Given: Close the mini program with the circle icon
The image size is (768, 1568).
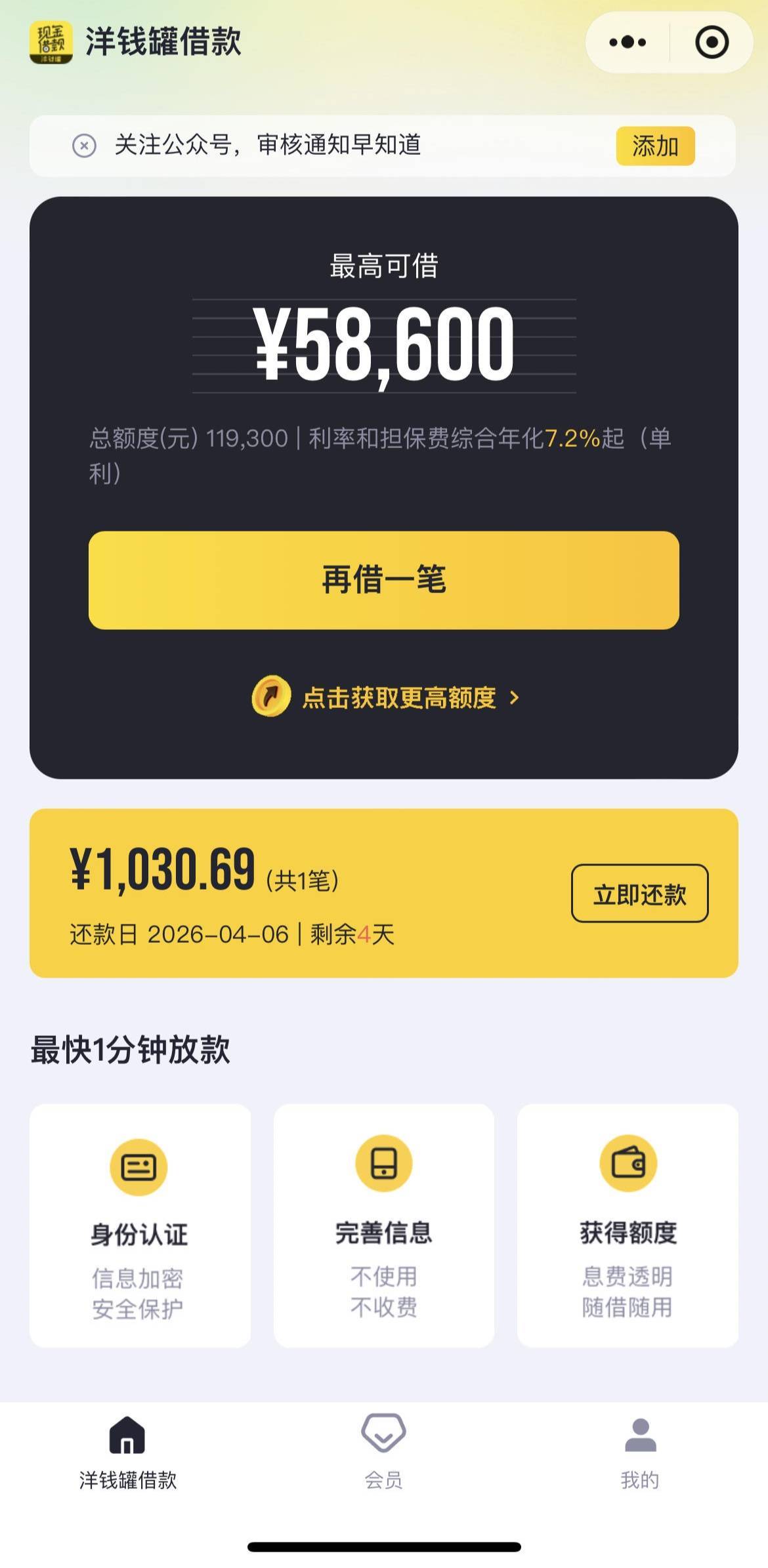Looking at the screenshot, I should pos(712,43).
